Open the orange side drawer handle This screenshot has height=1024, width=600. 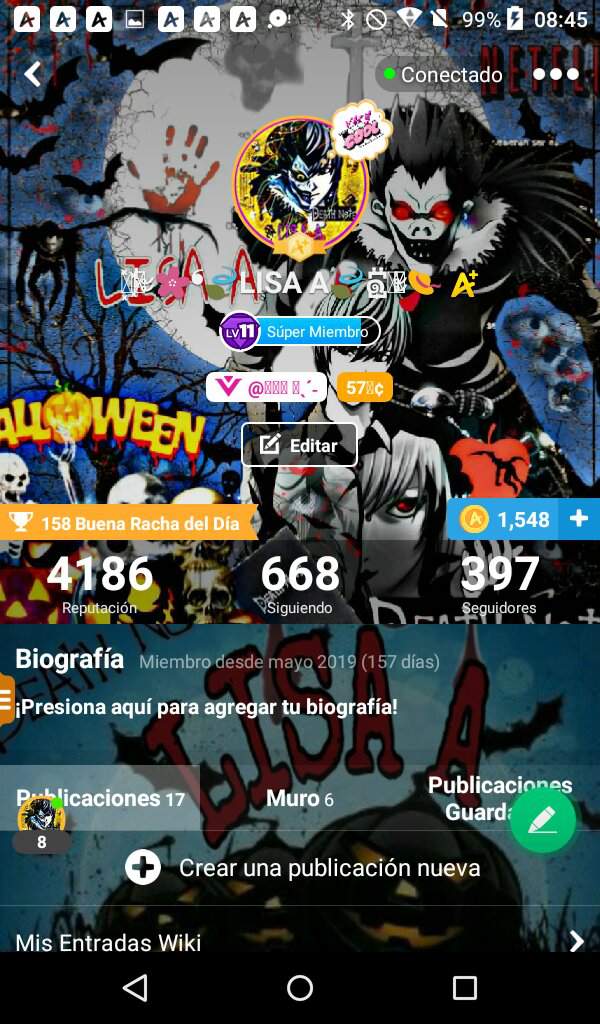tap(6, 698)
